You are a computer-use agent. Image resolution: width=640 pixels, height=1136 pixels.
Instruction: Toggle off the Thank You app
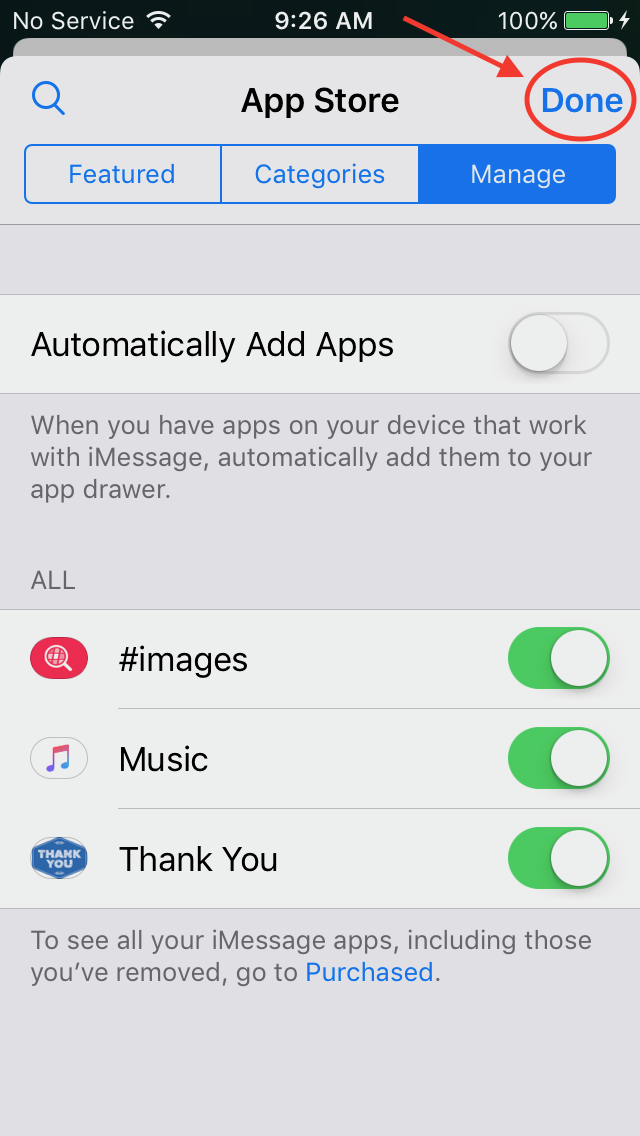tap(559, 859)
